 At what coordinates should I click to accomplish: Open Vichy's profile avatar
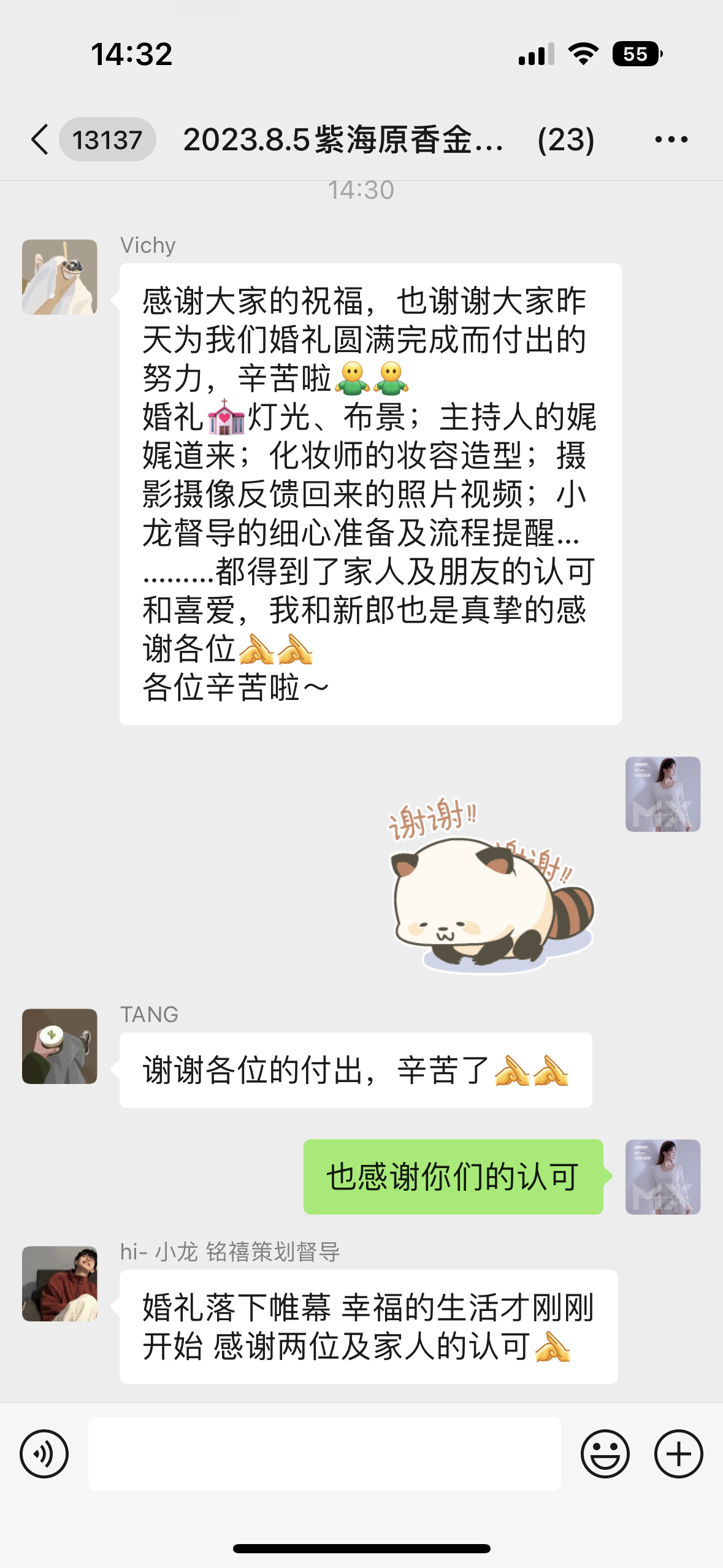(x=59, y=277)
